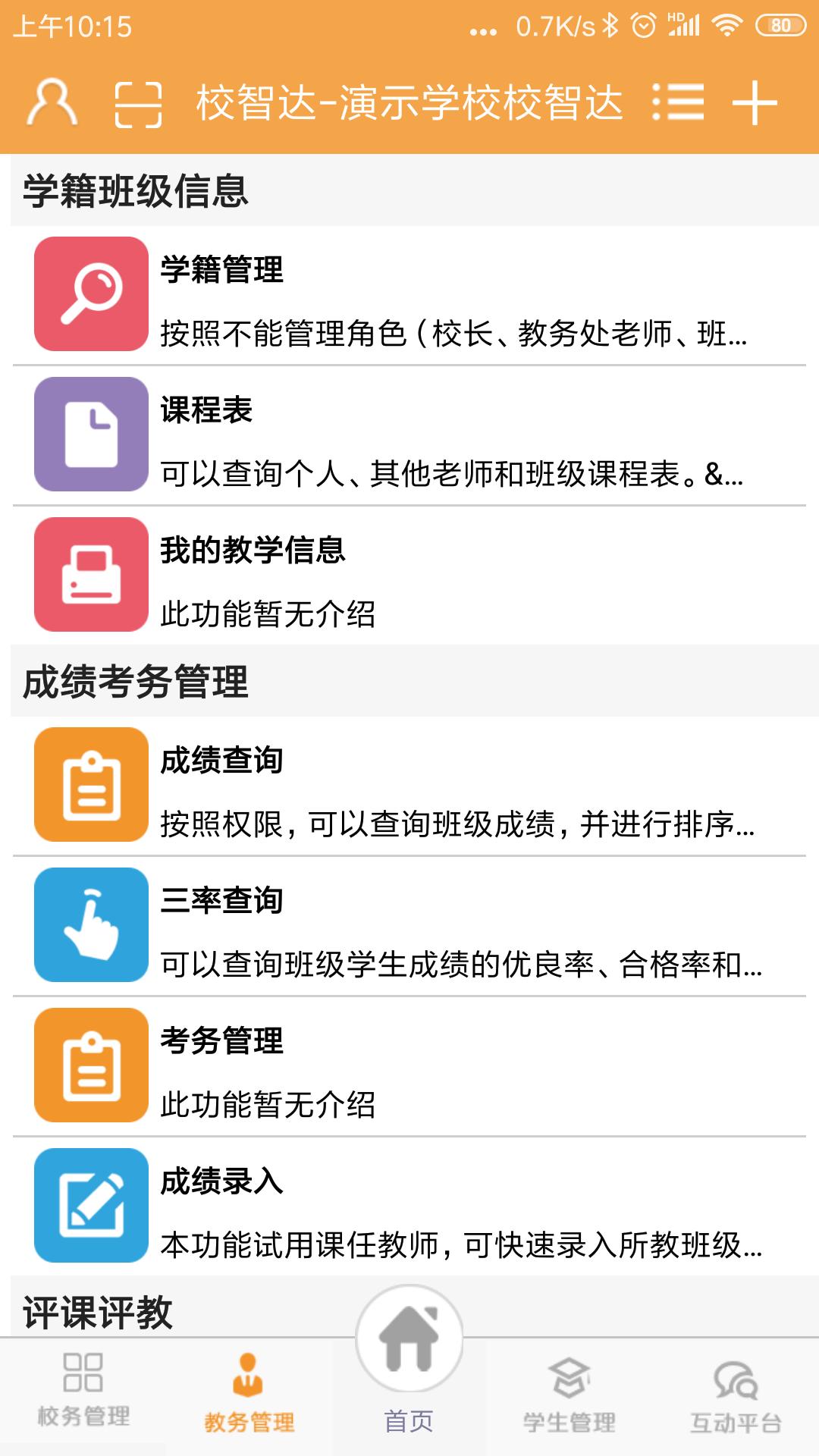Open the list menu icon top right
The width and height of the screenshot is (819, 1456).
click(x=677, y=106)
